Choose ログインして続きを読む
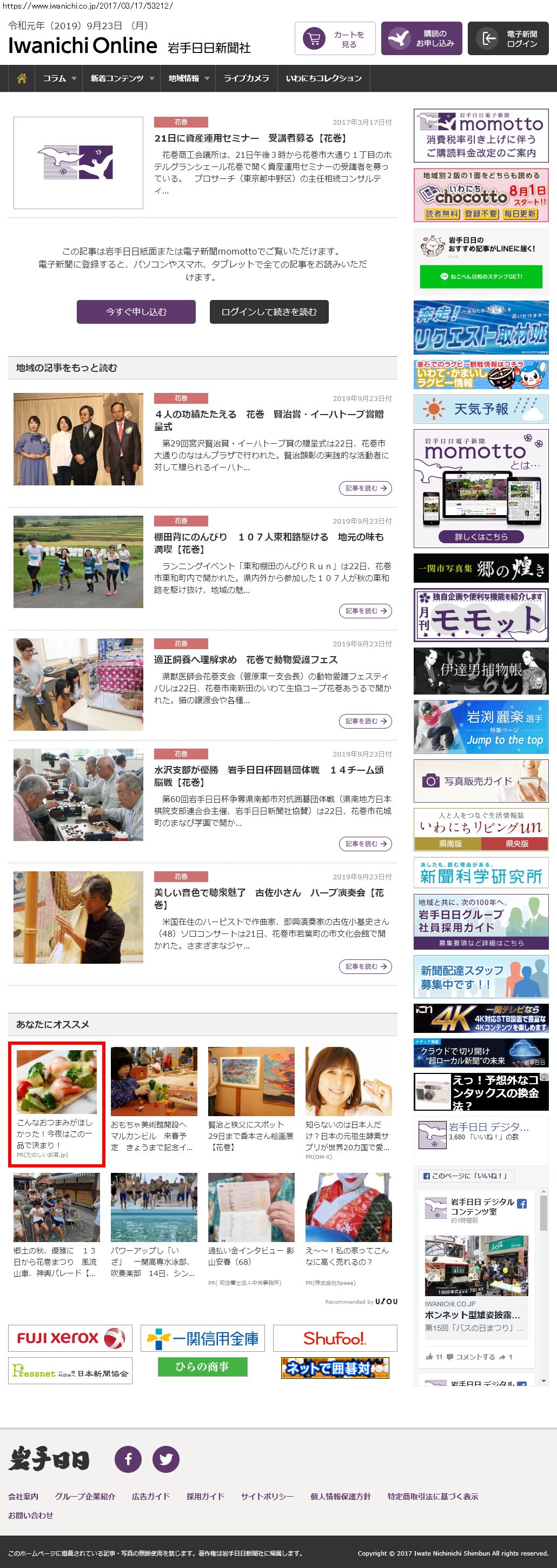Image resolution: width=557 pixels, height=1568 pixels. [269, 312]
